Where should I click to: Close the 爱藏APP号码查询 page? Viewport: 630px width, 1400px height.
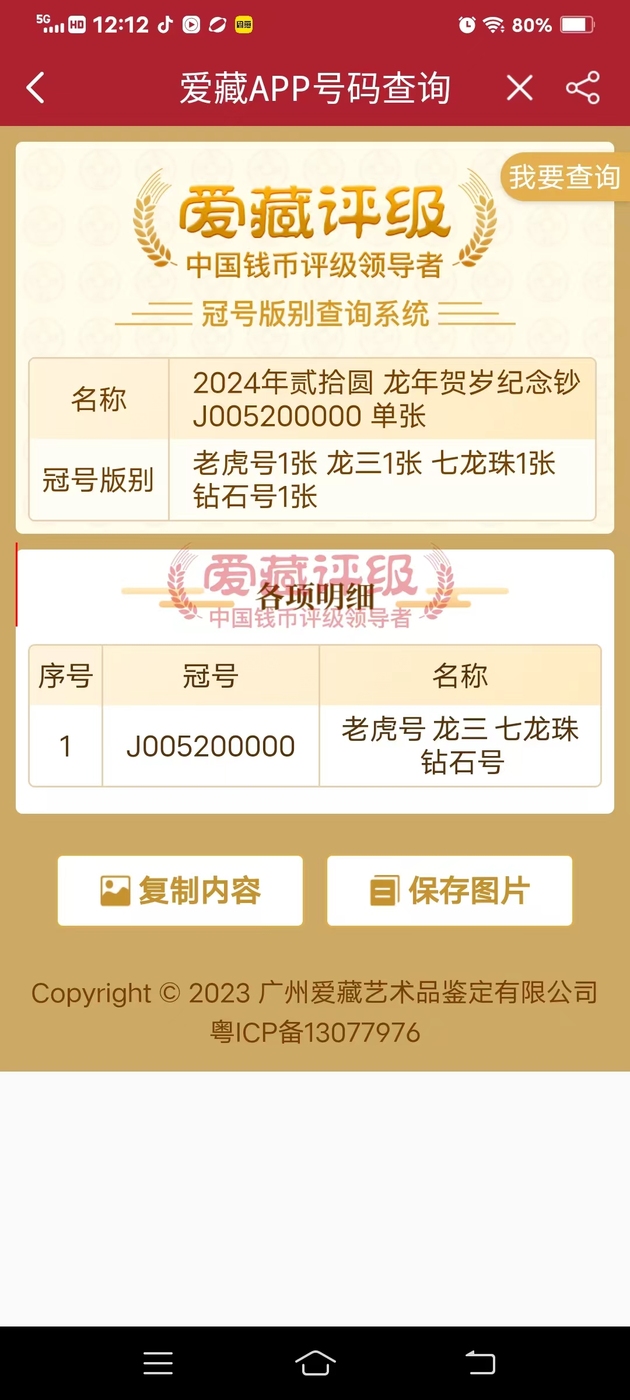(519, 88)
